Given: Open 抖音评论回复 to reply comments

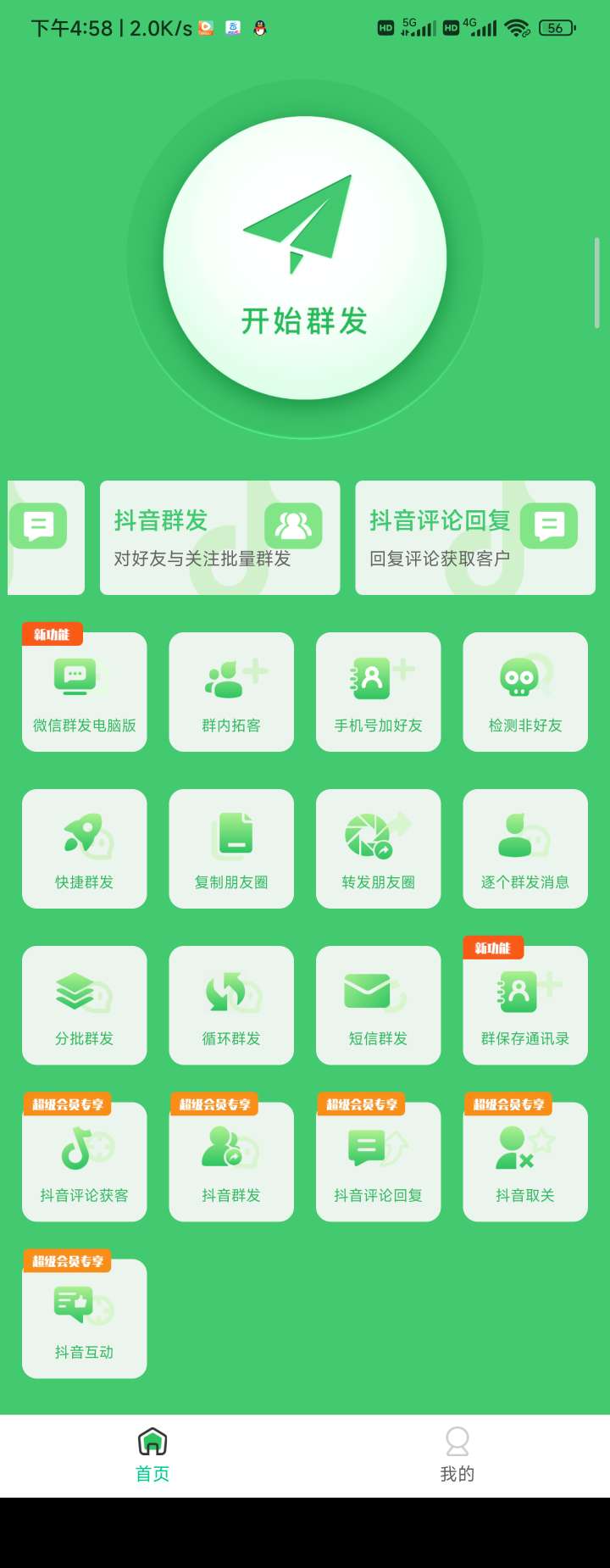Looking at the screenshot, I should click(x=474, y=537).
